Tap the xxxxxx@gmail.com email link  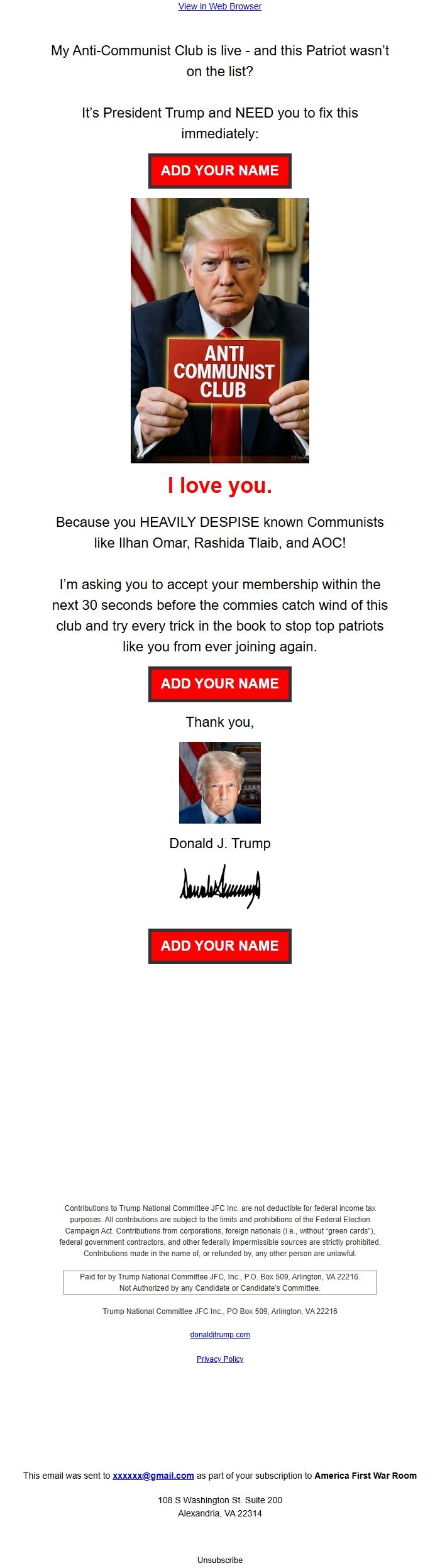[x=153, y=1475]
